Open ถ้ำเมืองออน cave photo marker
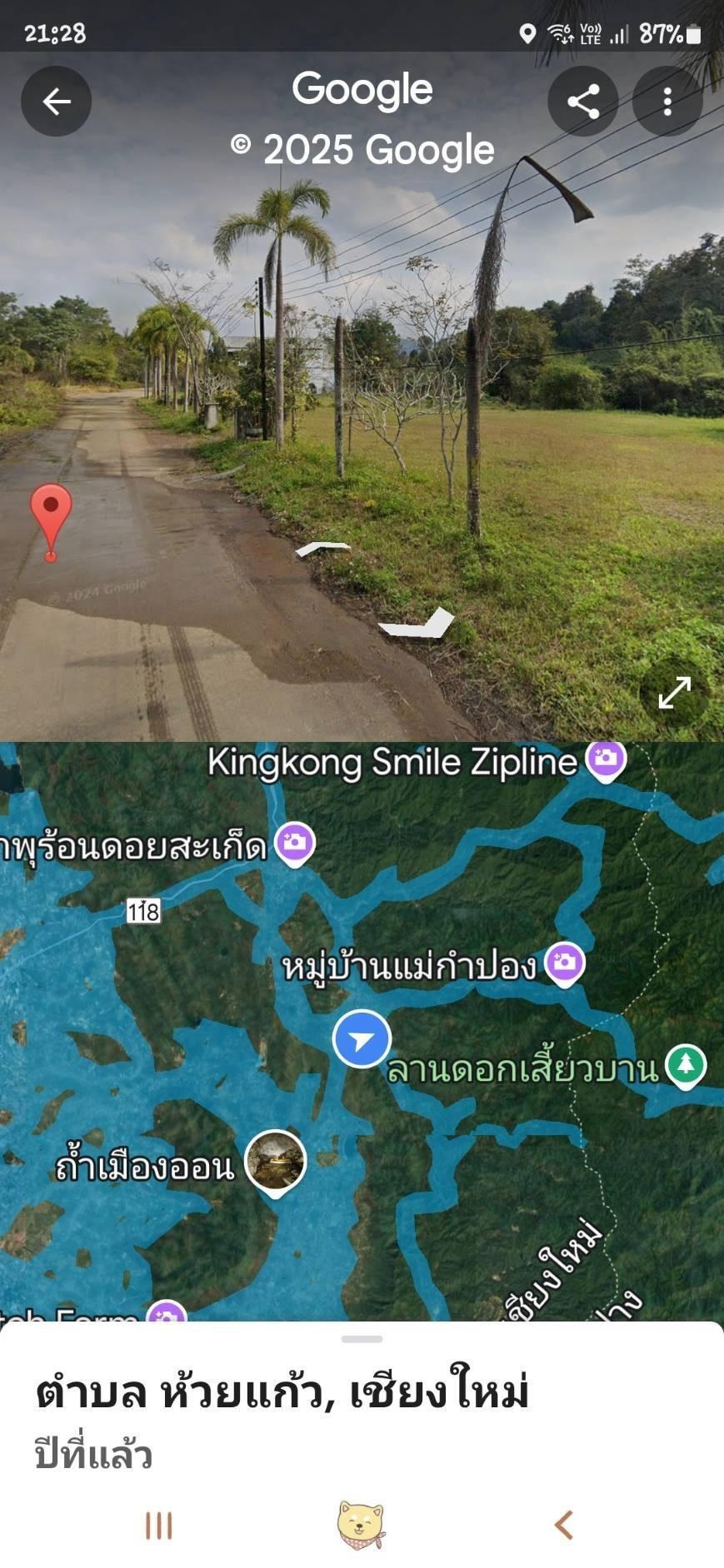This screenshot has width=724, height=1568. click(x=275, y=1161)
